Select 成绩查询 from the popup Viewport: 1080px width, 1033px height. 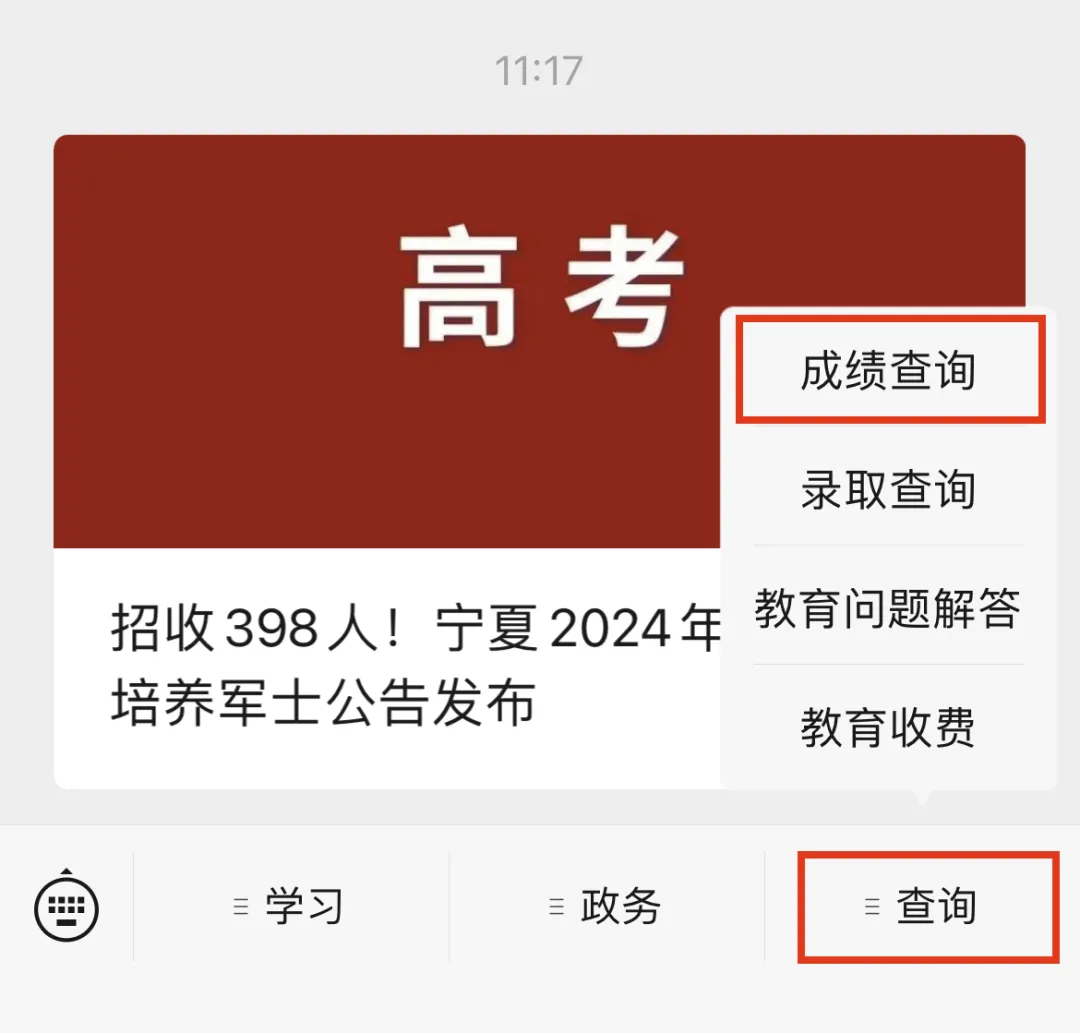(888, 371)
